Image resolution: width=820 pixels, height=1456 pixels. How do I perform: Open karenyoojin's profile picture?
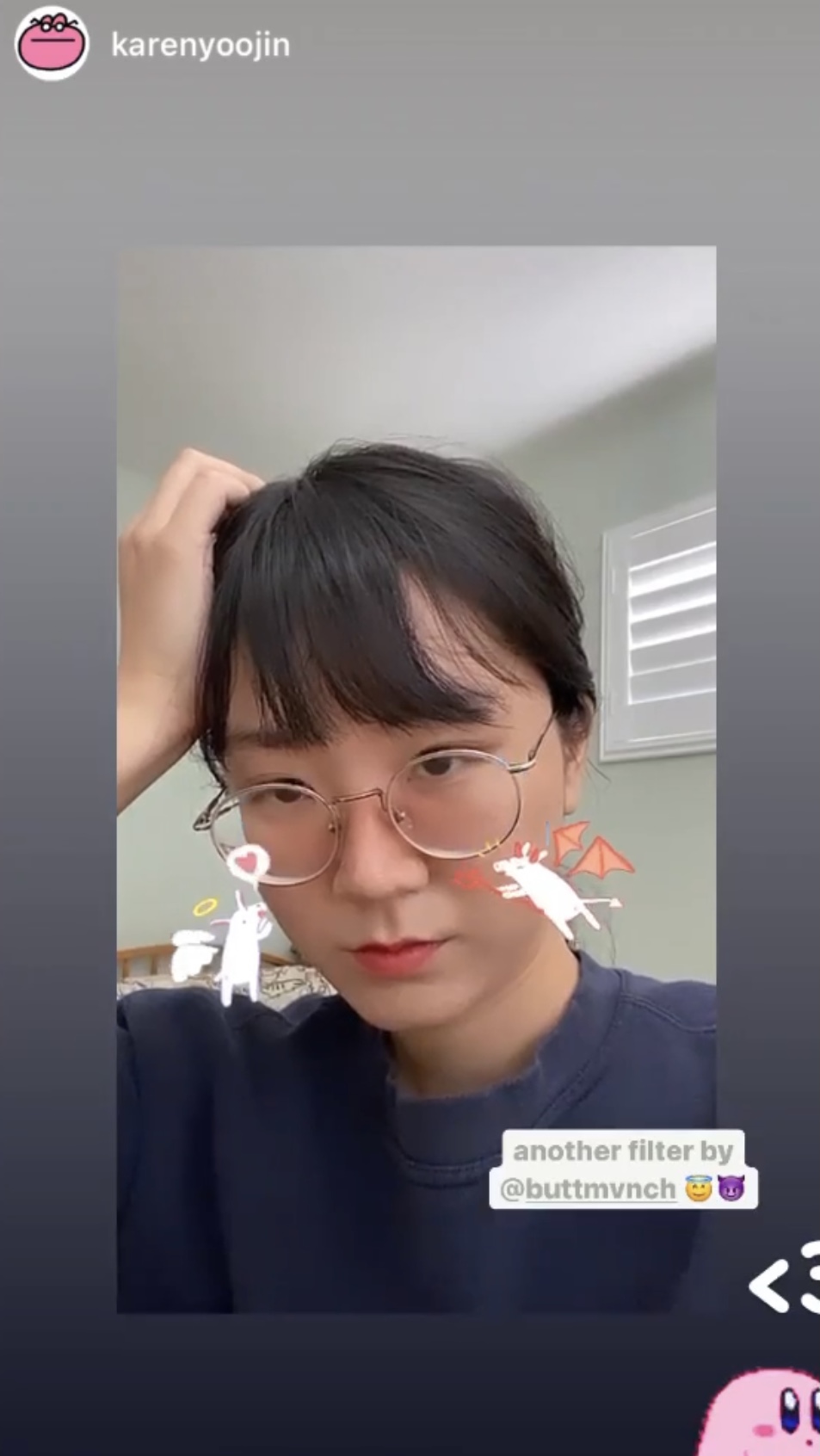(52, 44)
